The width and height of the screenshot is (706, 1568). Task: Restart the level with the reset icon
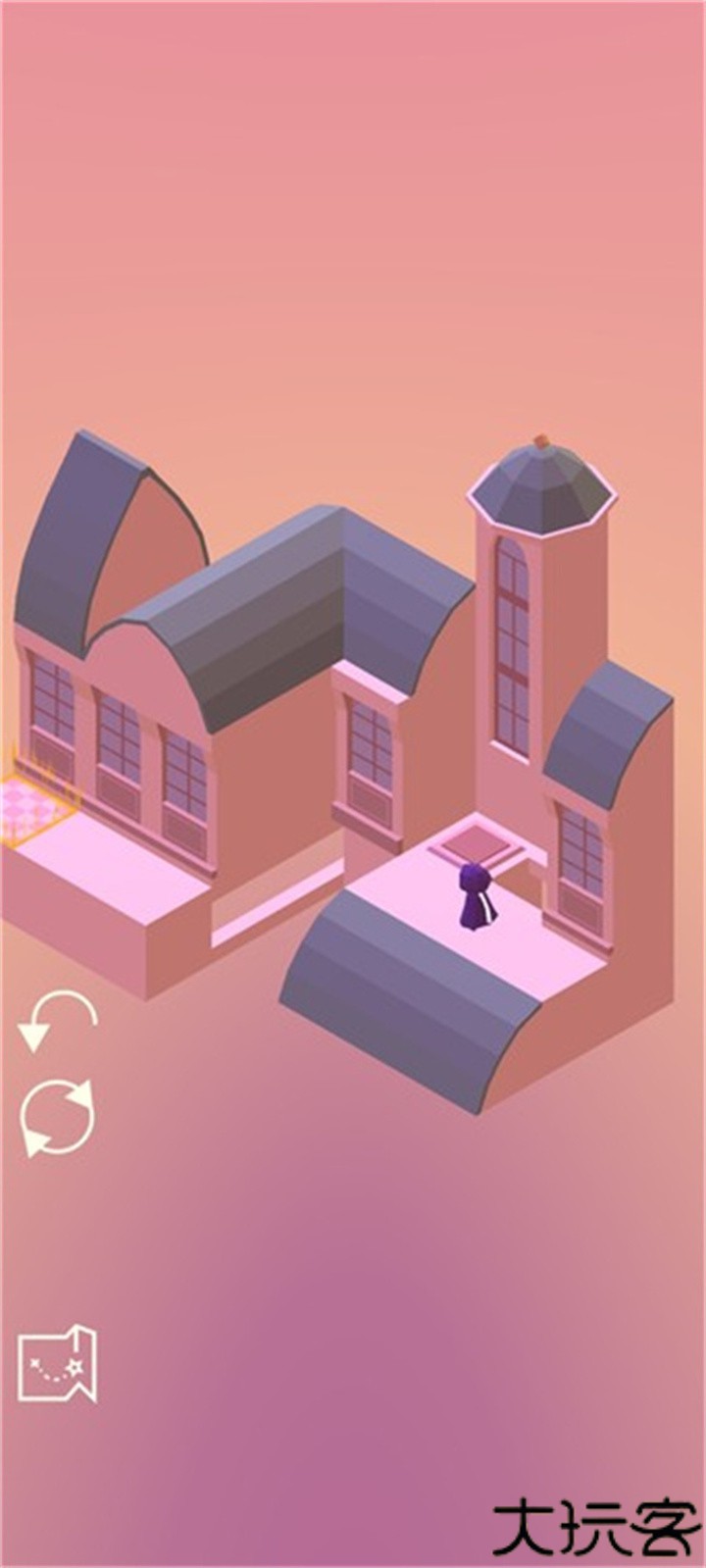(58, 1117)
